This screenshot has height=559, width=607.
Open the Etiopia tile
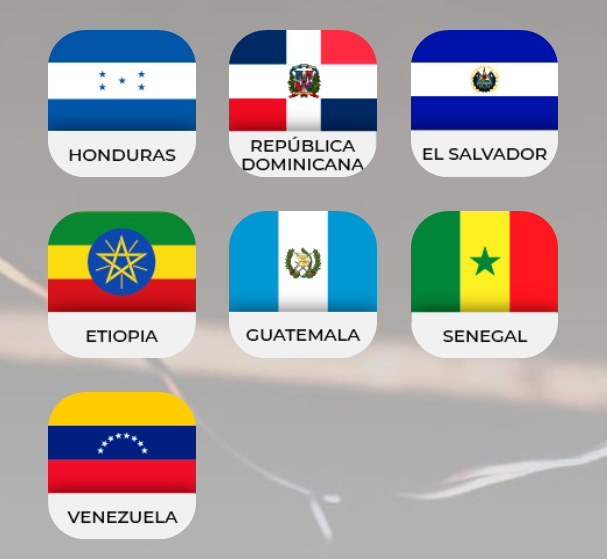122,284
